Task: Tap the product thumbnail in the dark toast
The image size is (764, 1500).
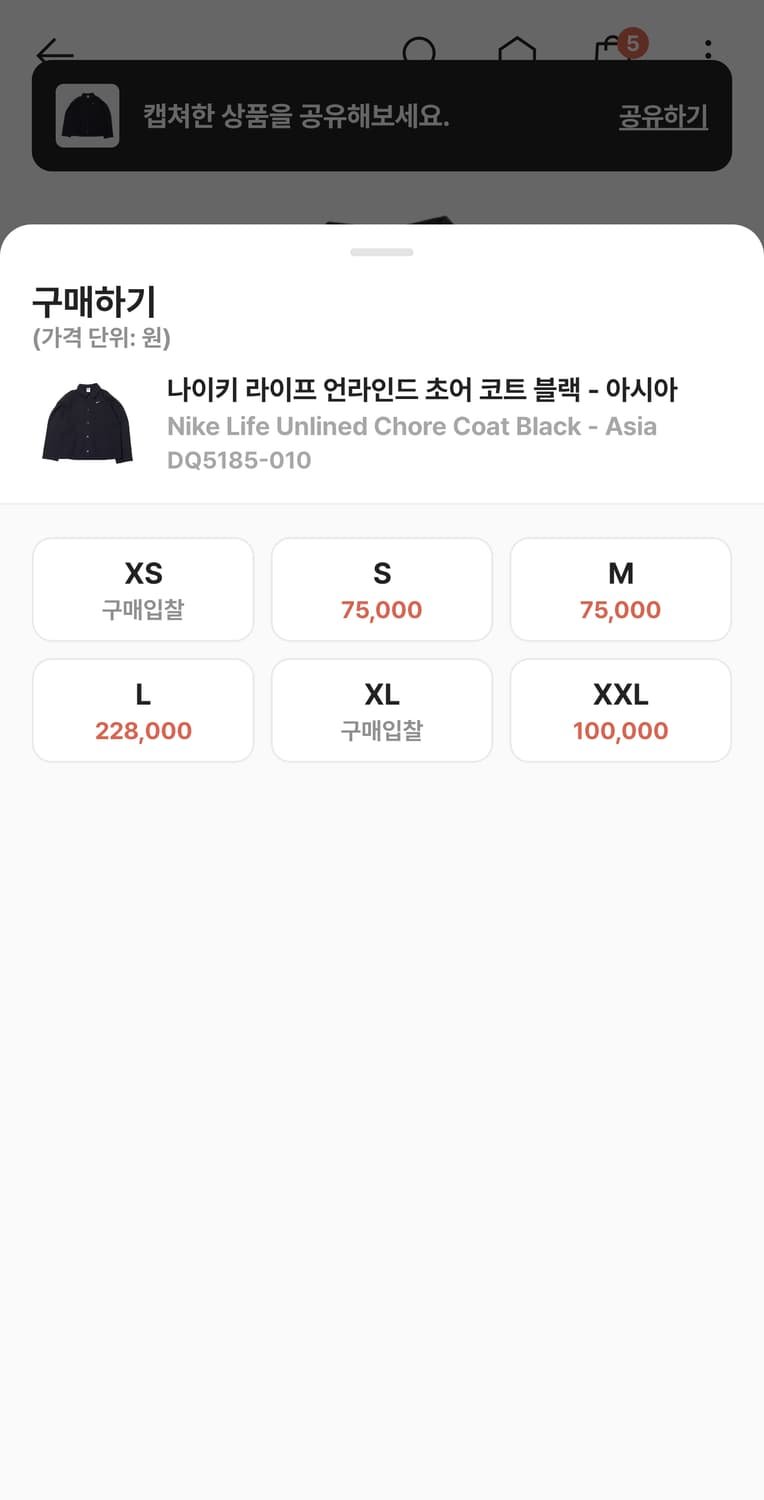Action: 86,116
